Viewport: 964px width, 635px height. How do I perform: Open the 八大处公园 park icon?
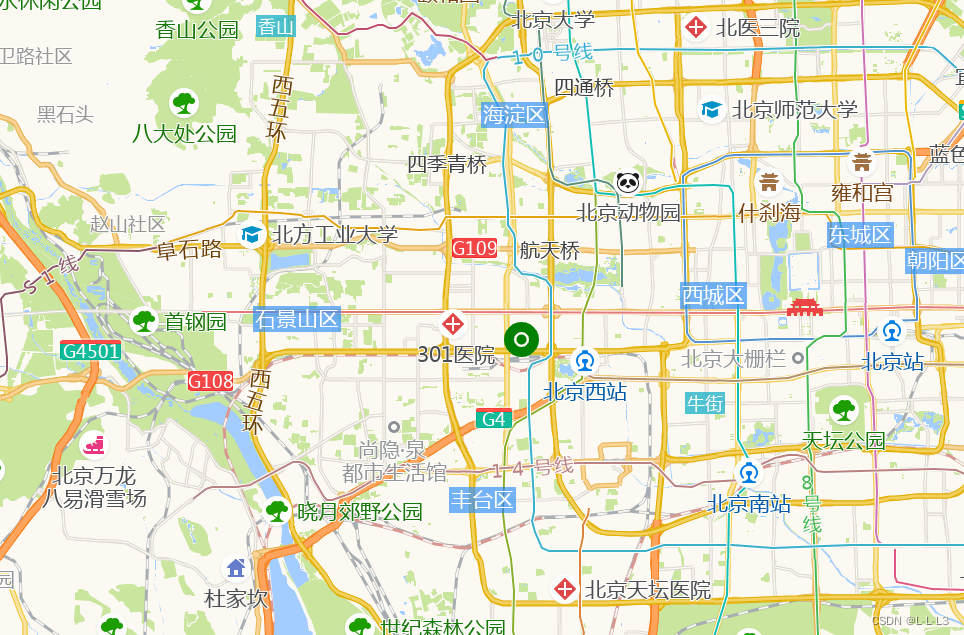pos(184,103)
